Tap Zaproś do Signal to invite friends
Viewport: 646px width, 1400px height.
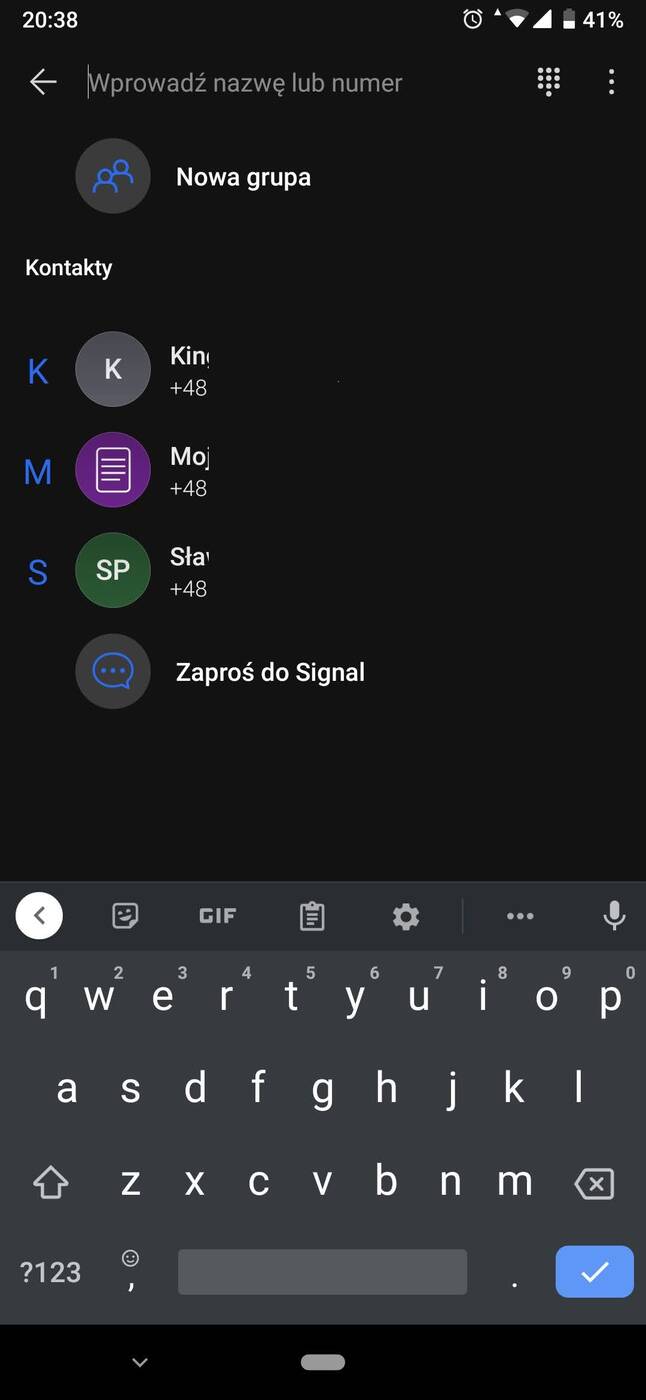pos(270,672)
